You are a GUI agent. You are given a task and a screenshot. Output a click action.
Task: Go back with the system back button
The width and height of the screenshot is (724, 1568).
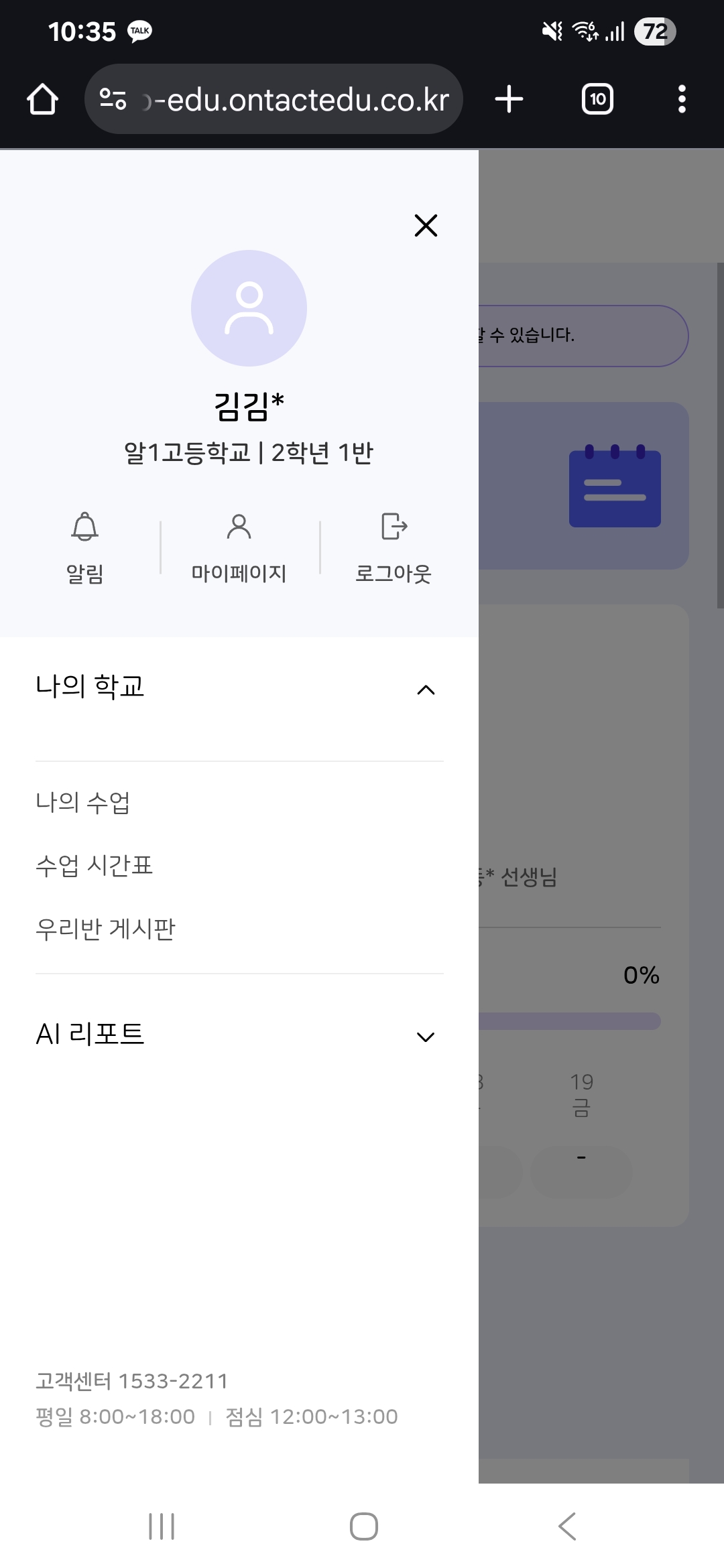[x=567, y=1526]
